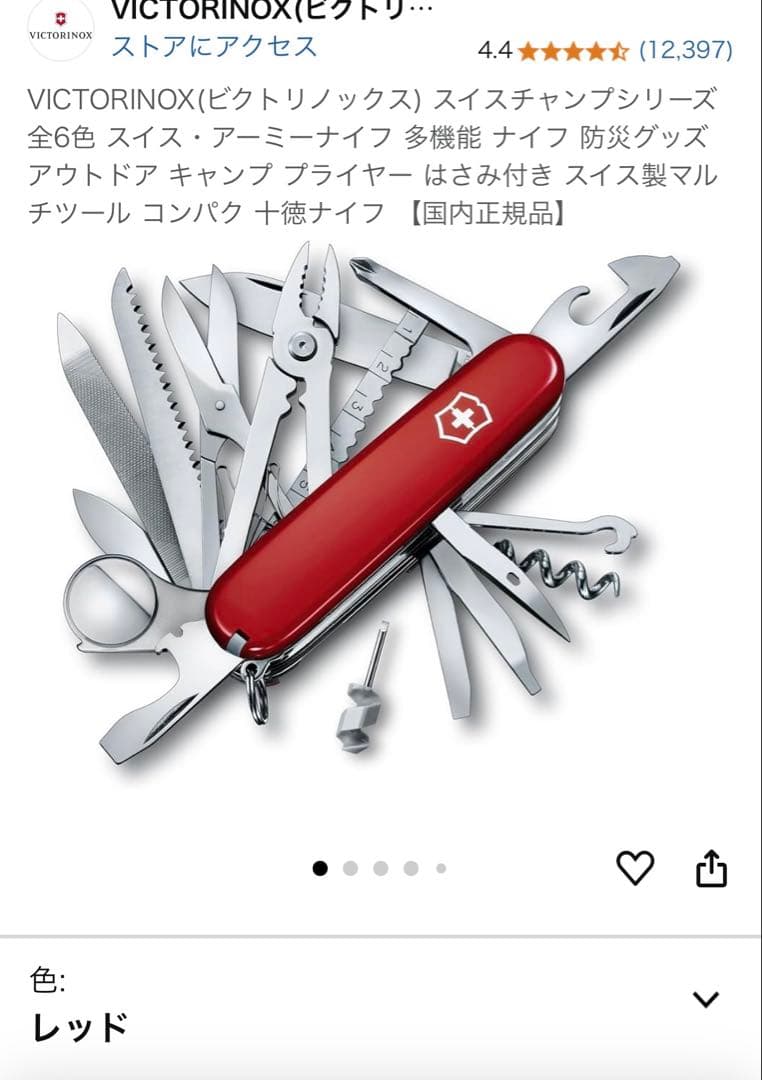Share this Victorinox product
The height and width of the screenshot is (1080, 762).
(710, 867)
